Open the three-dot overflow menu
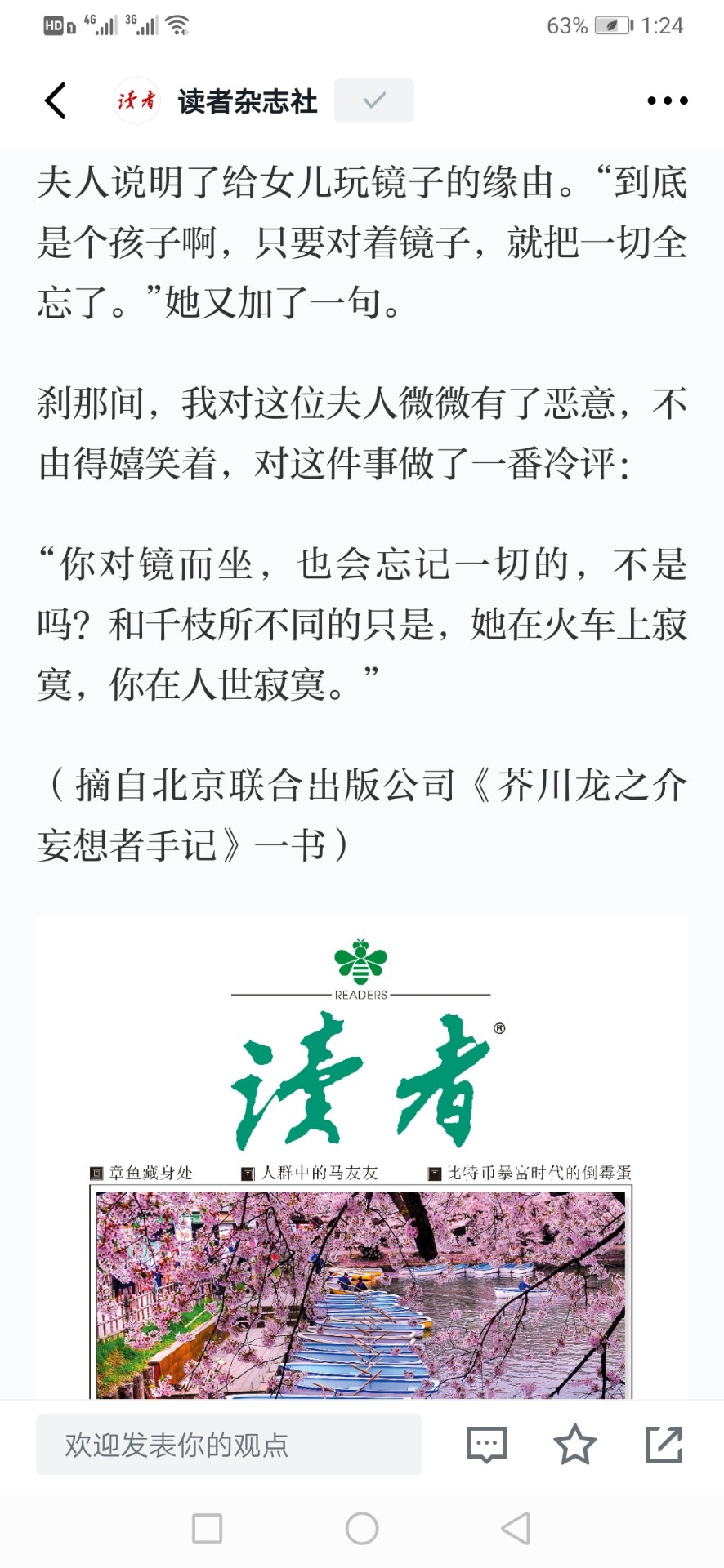The image size is (724, 1568). [667, 100]
